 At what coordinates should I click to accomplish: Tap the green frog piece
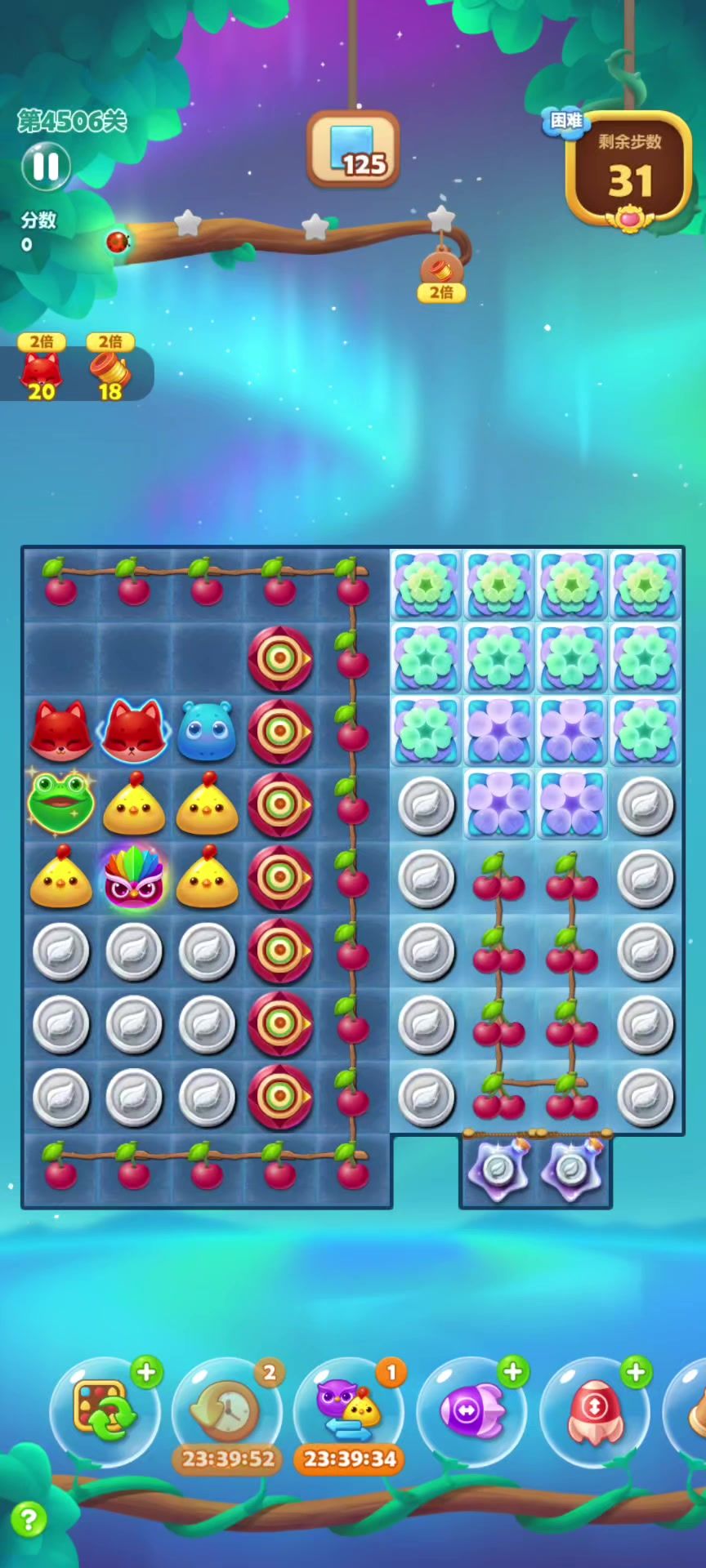(60, 804)
